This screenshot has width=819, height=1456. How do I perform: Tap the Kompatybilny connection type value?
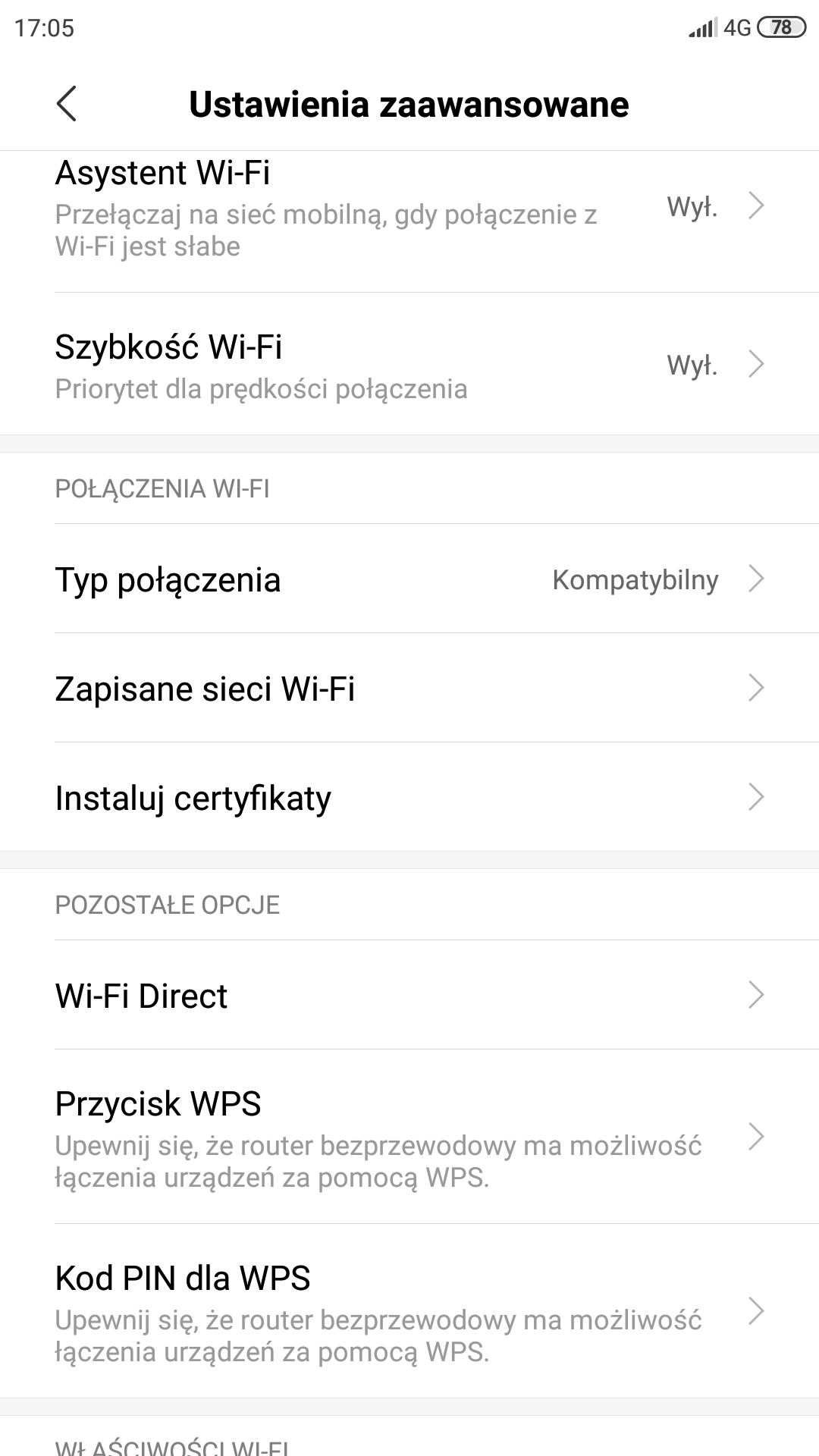(635, 580)
